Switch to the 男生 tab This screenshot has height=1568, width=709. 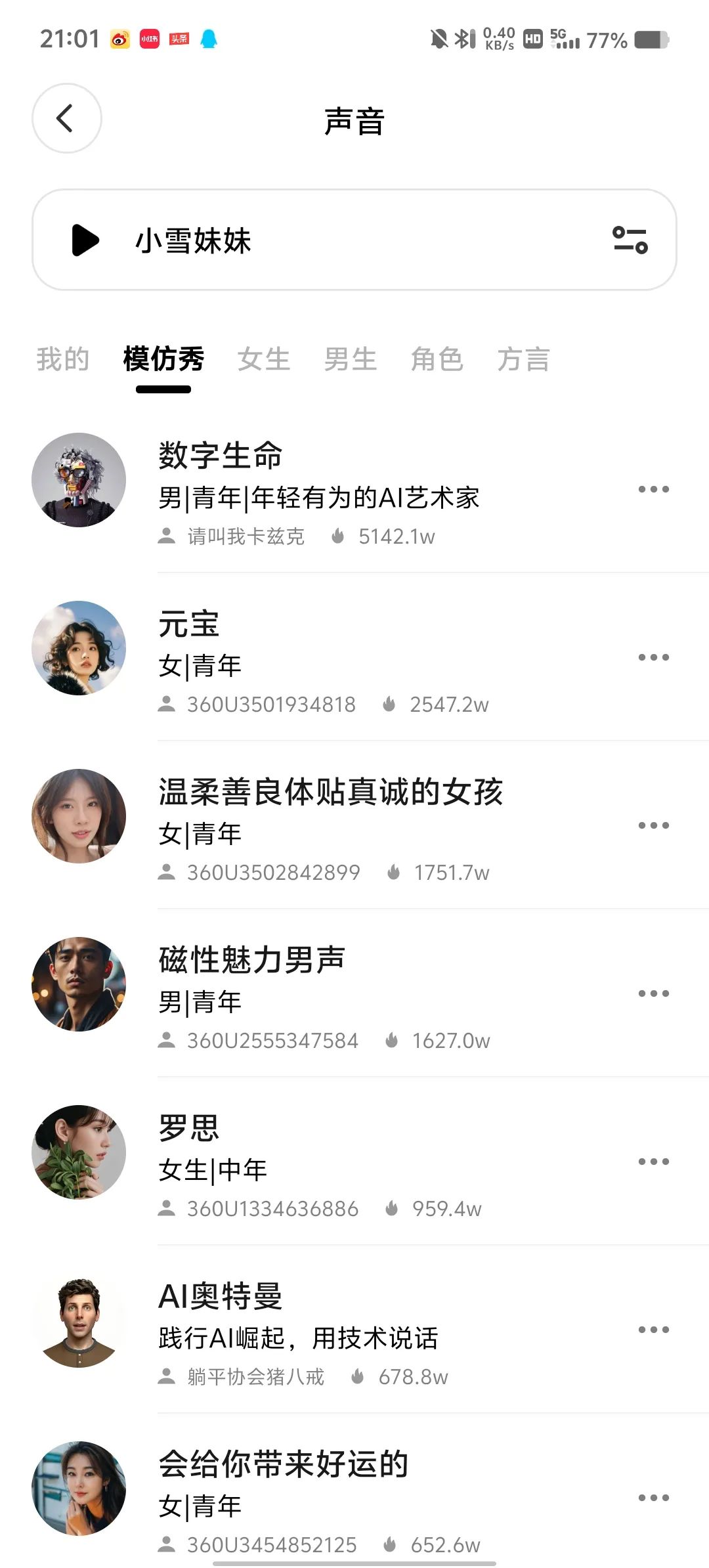click(x=350, y=359)
